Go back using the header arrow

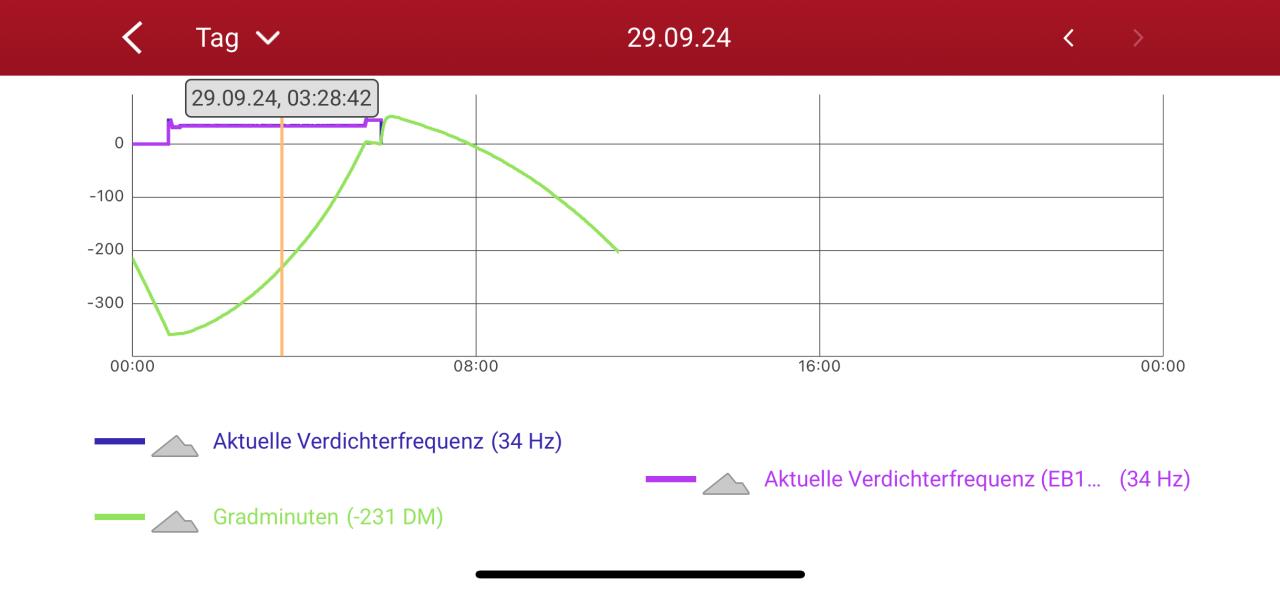(x=132, y=38)
